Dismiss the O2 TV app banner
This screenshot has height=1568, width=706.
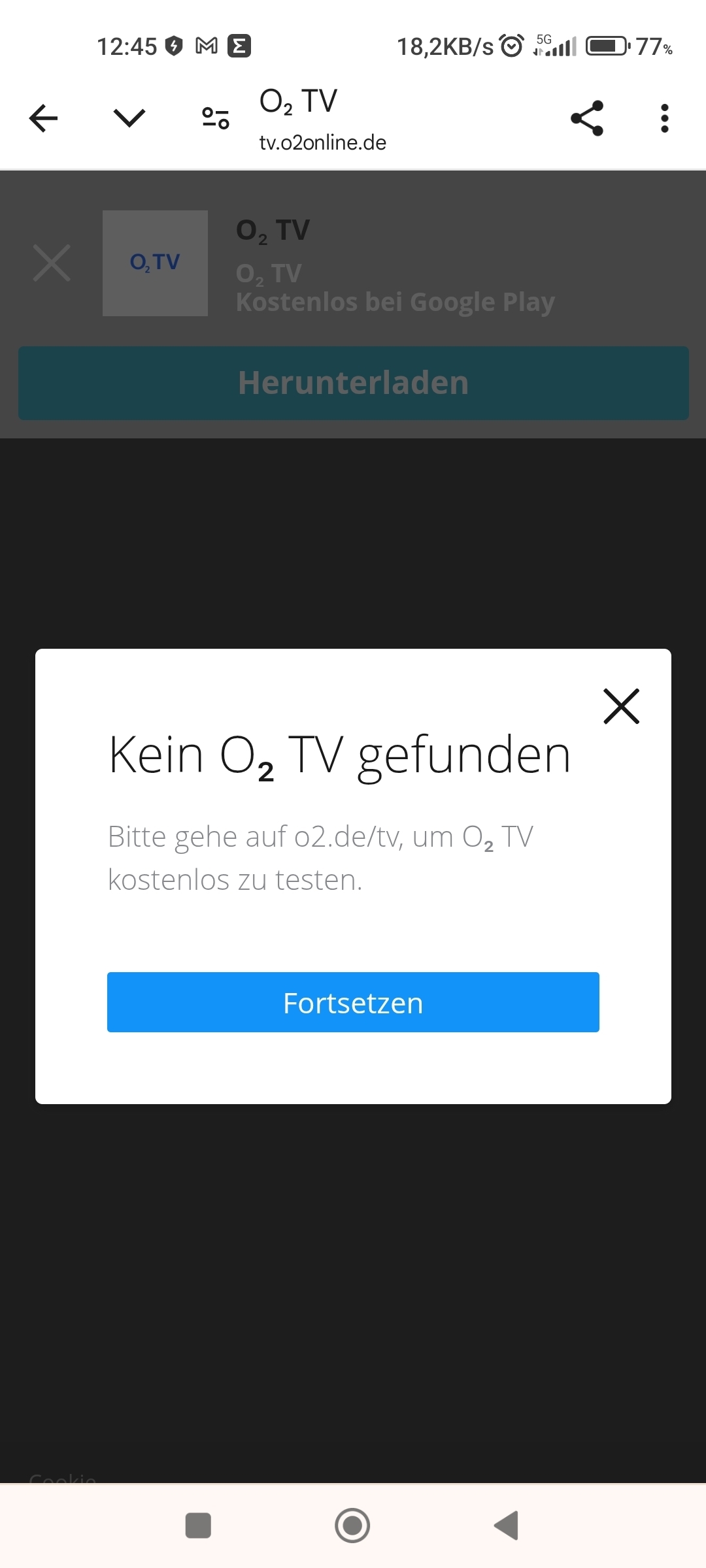tap(52, 263)
